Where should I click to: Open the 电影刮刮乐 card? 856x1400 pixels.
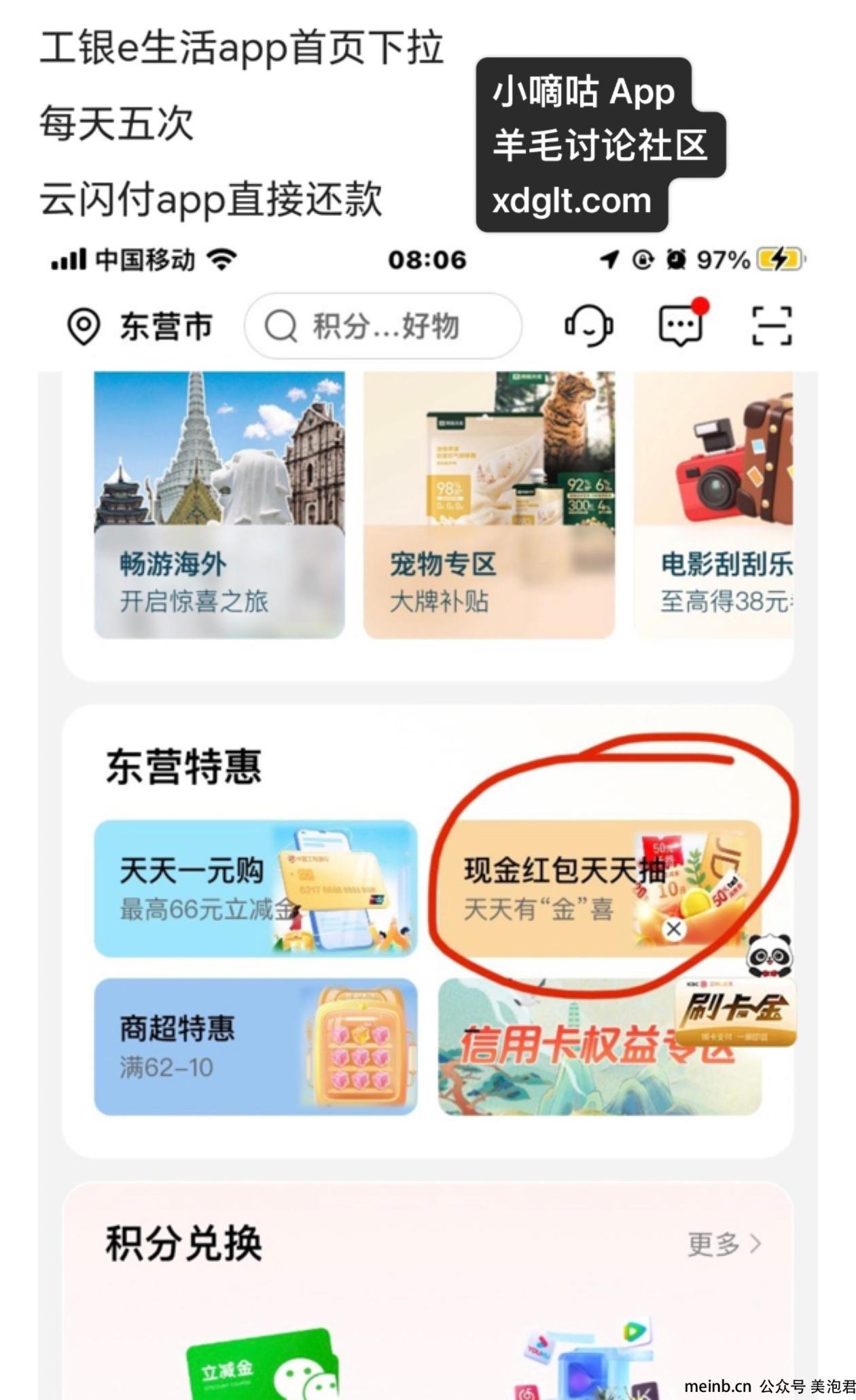713,504
